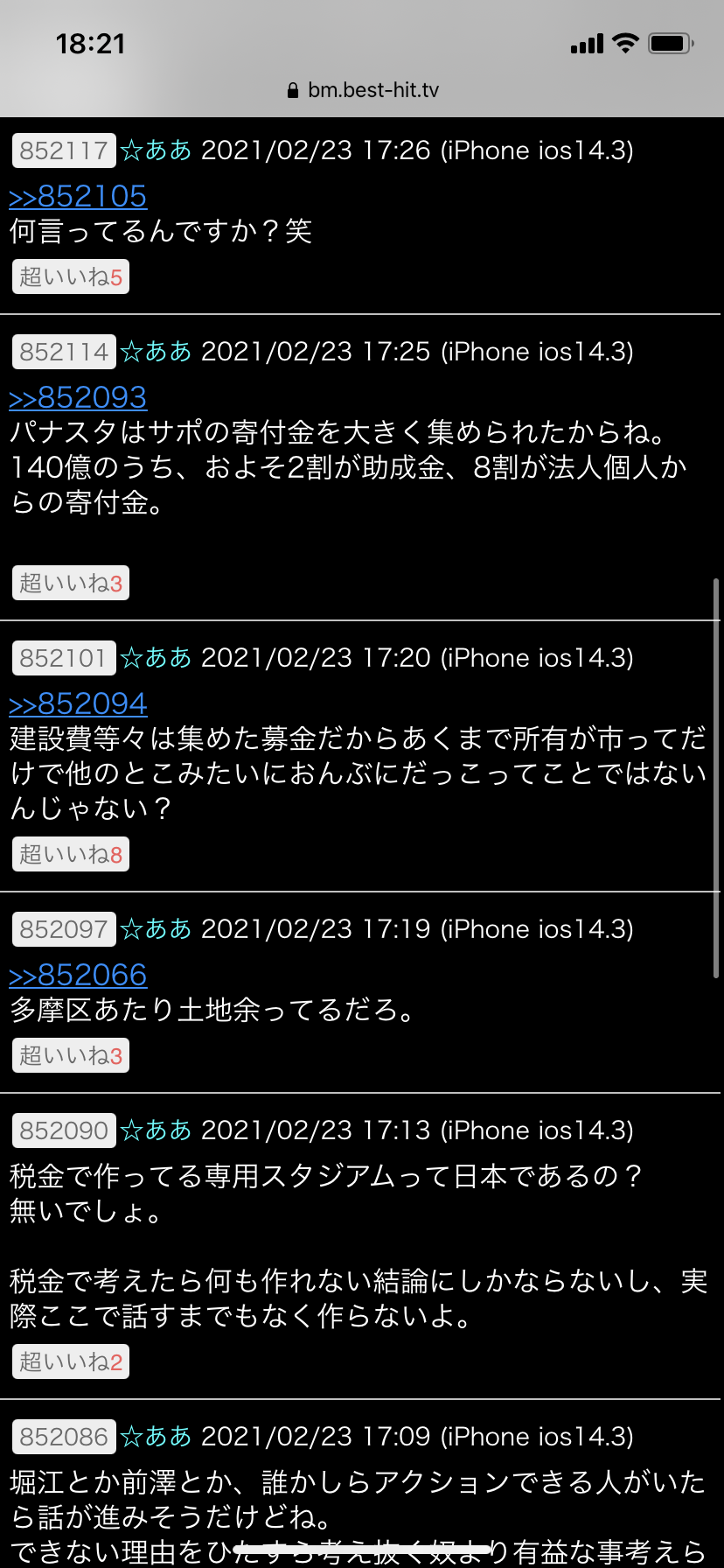Select post number 852101 badge
Screen dimensions: 724x1568
(x=64, y=658)
